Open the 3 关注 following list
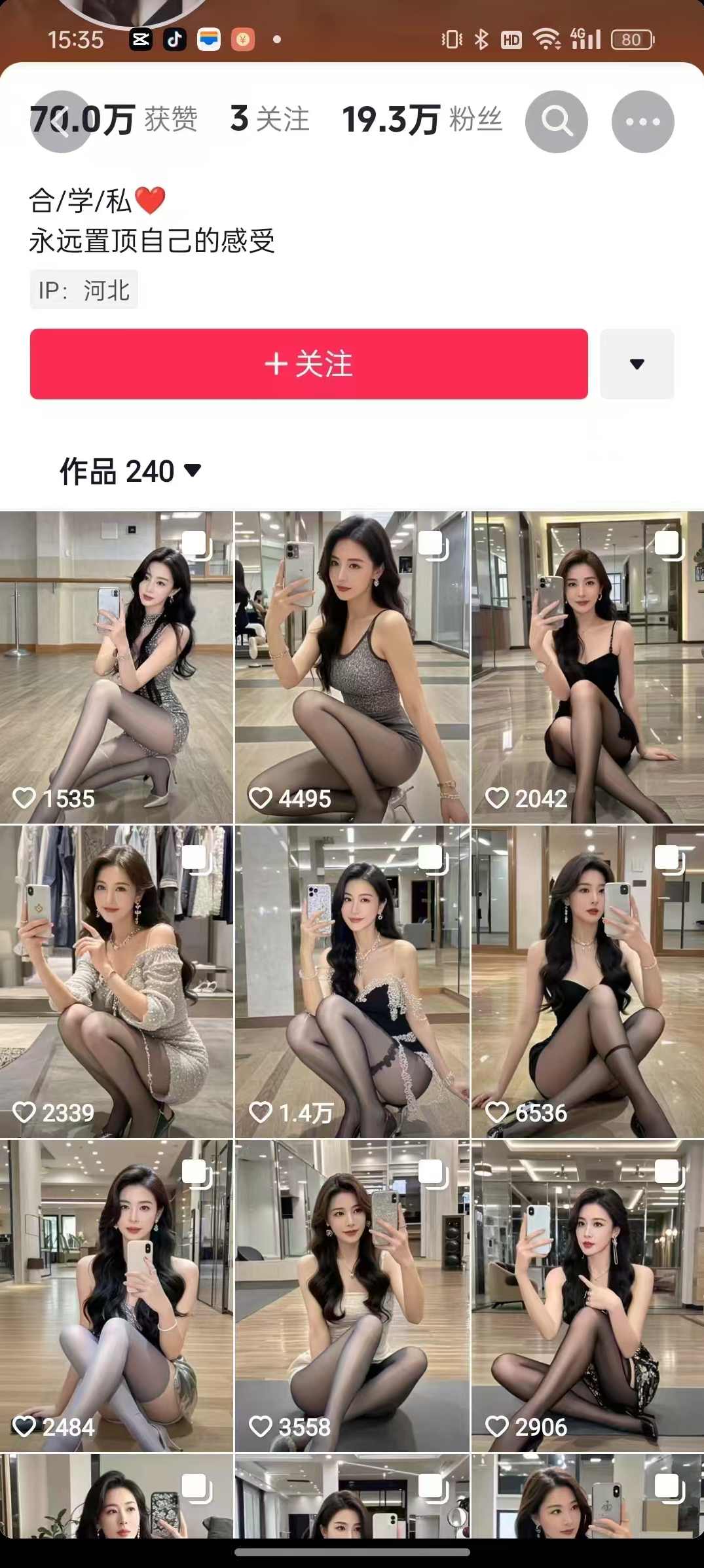 [x=270, y=119]
